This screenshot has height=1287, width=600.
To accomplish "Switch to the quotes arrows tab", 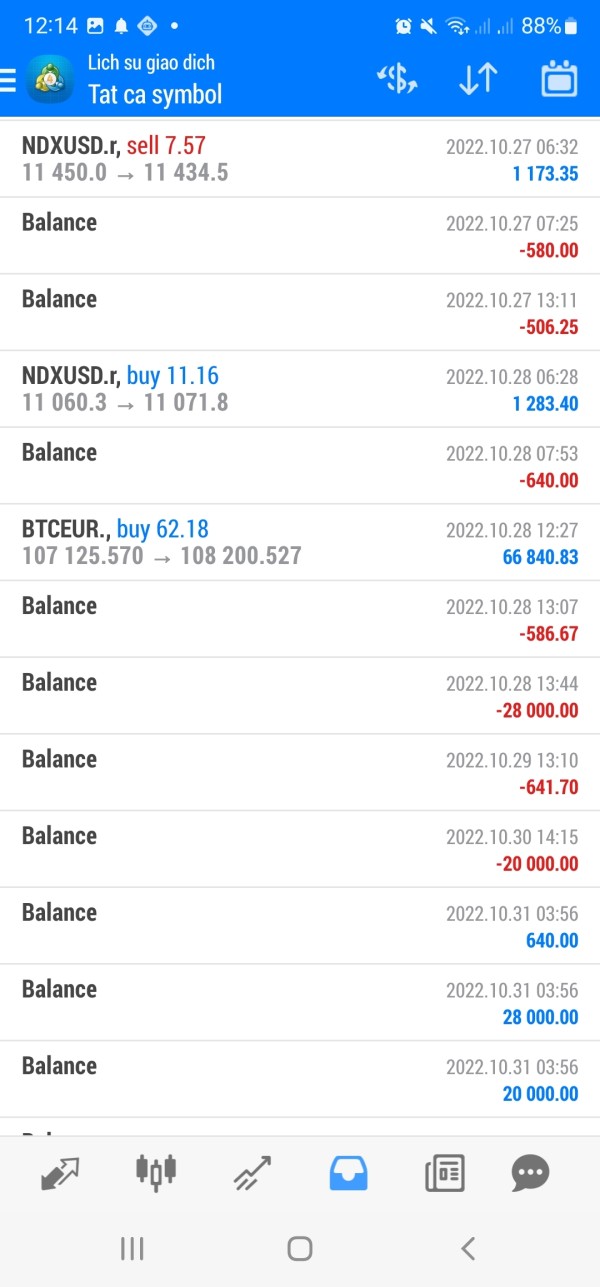I will (x=60, y=1172).
